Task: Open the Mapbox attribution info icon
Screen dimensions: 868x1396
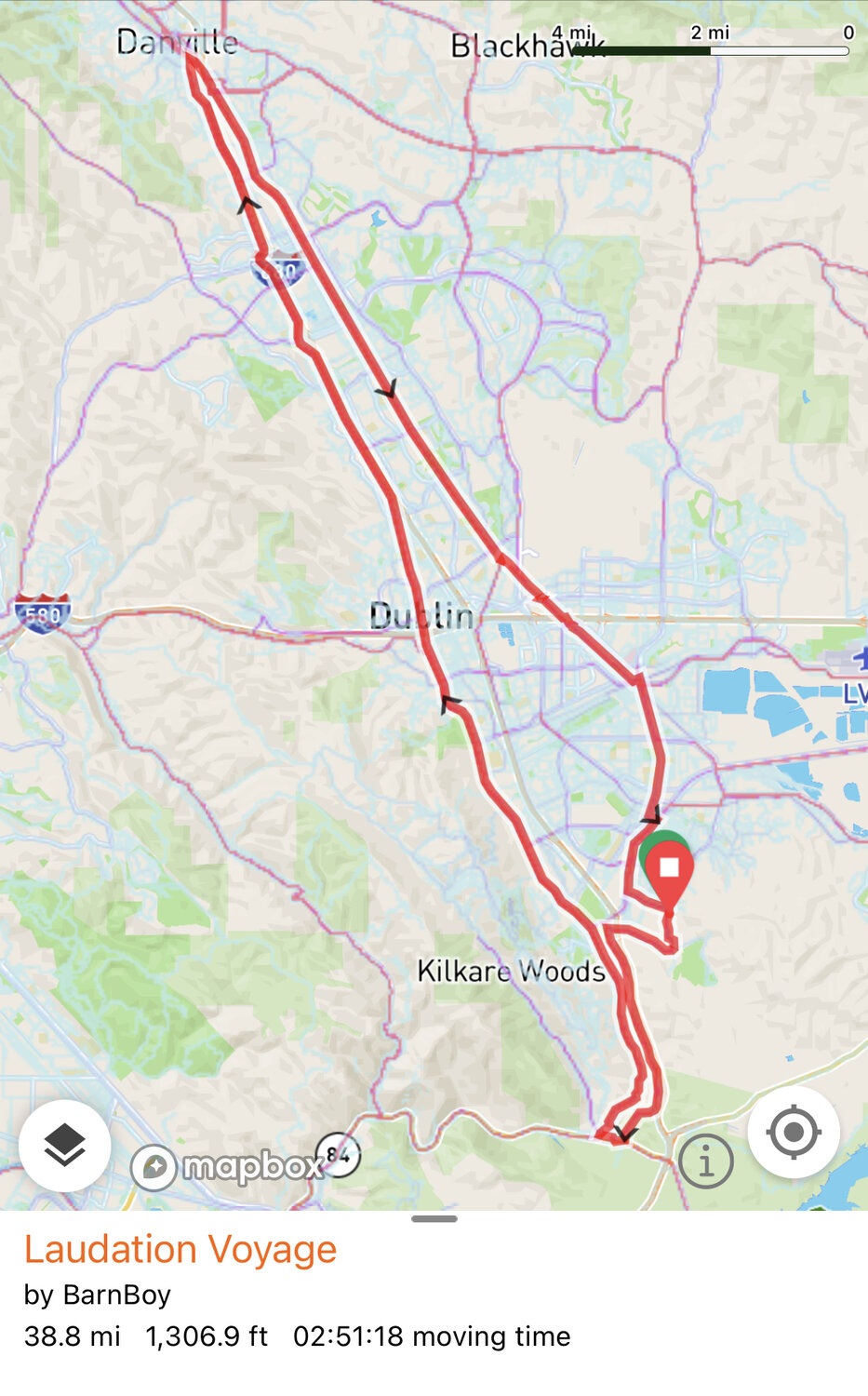Action: pyautogui.click(x=705, y=1161)
